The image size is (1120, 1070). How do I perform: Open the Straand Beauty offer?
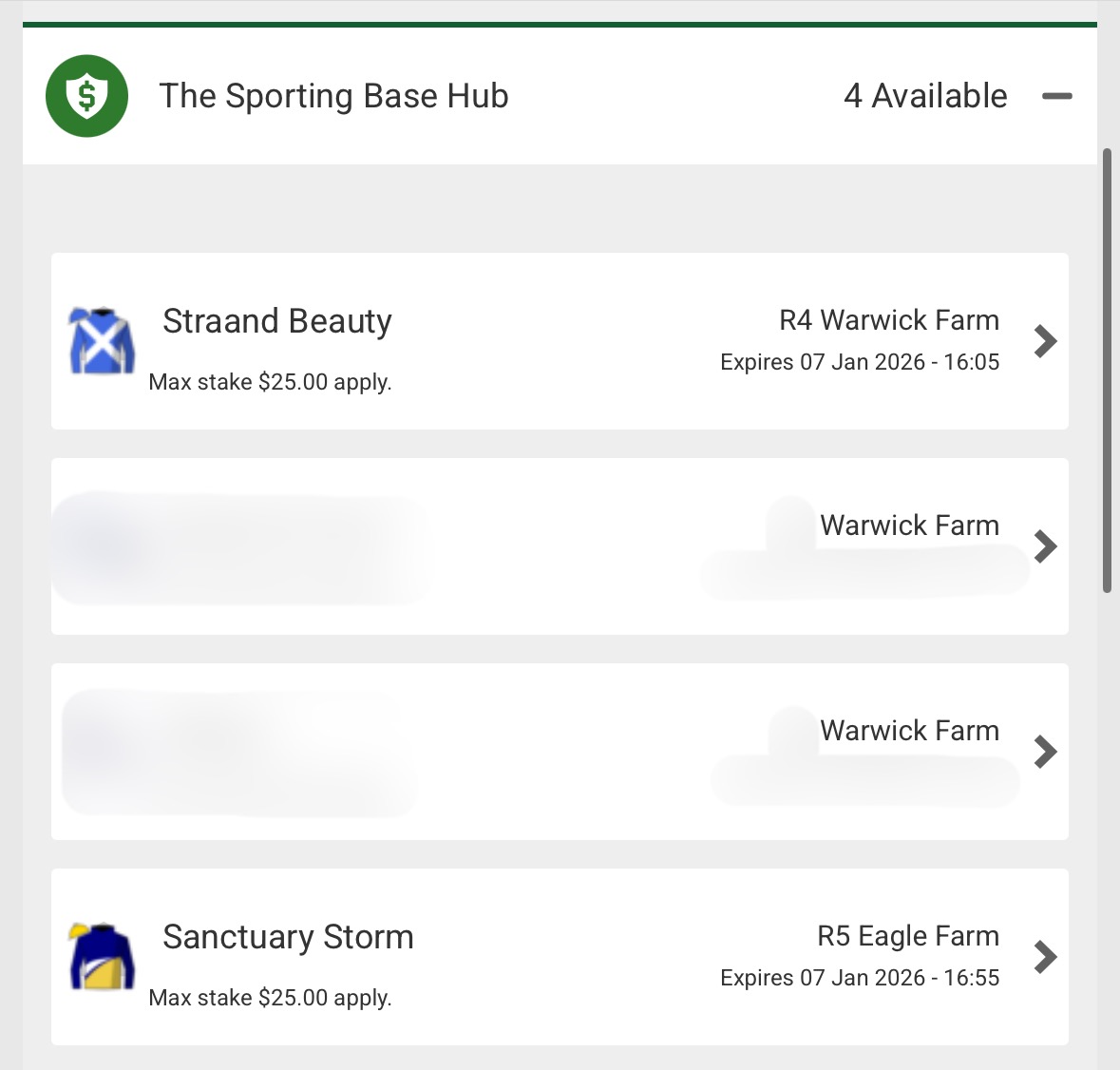point(1045,341)
